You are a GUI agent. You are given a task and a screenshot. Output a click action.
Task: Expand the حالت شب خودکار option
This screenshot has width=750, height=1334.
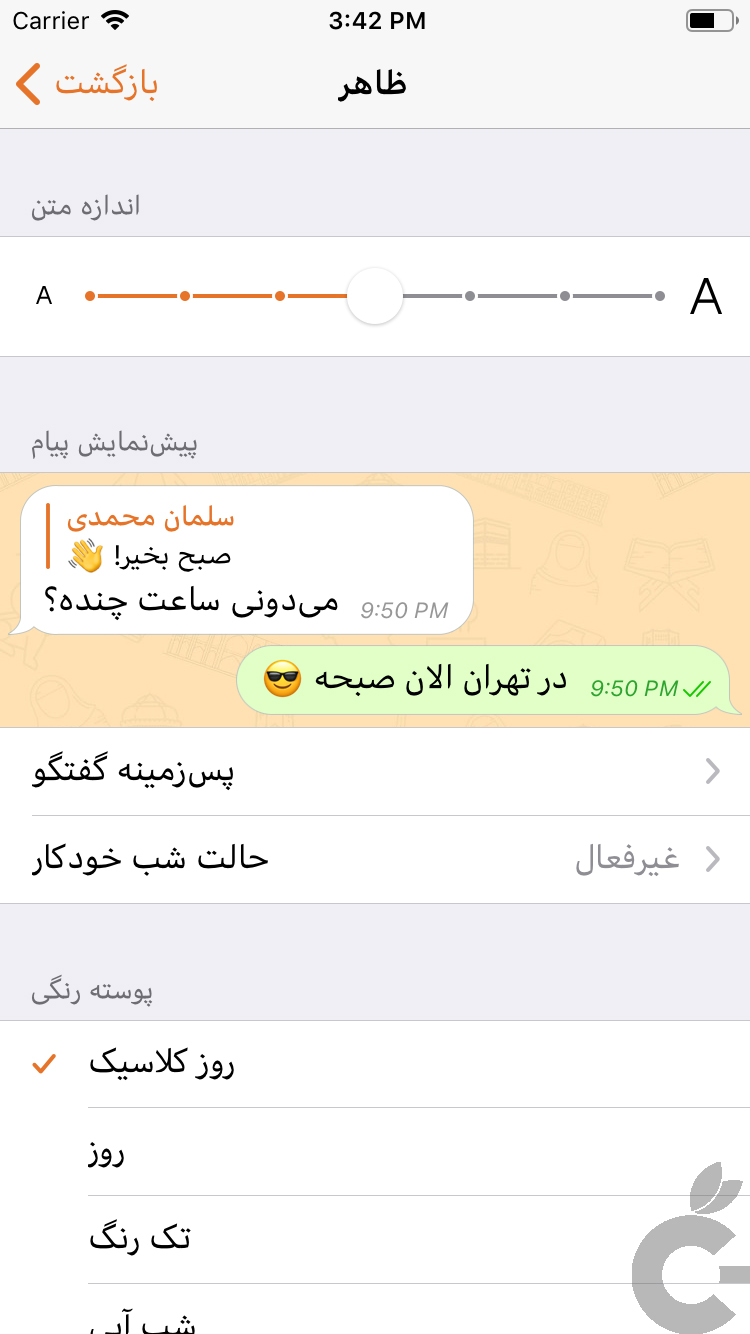click(712, 859)
